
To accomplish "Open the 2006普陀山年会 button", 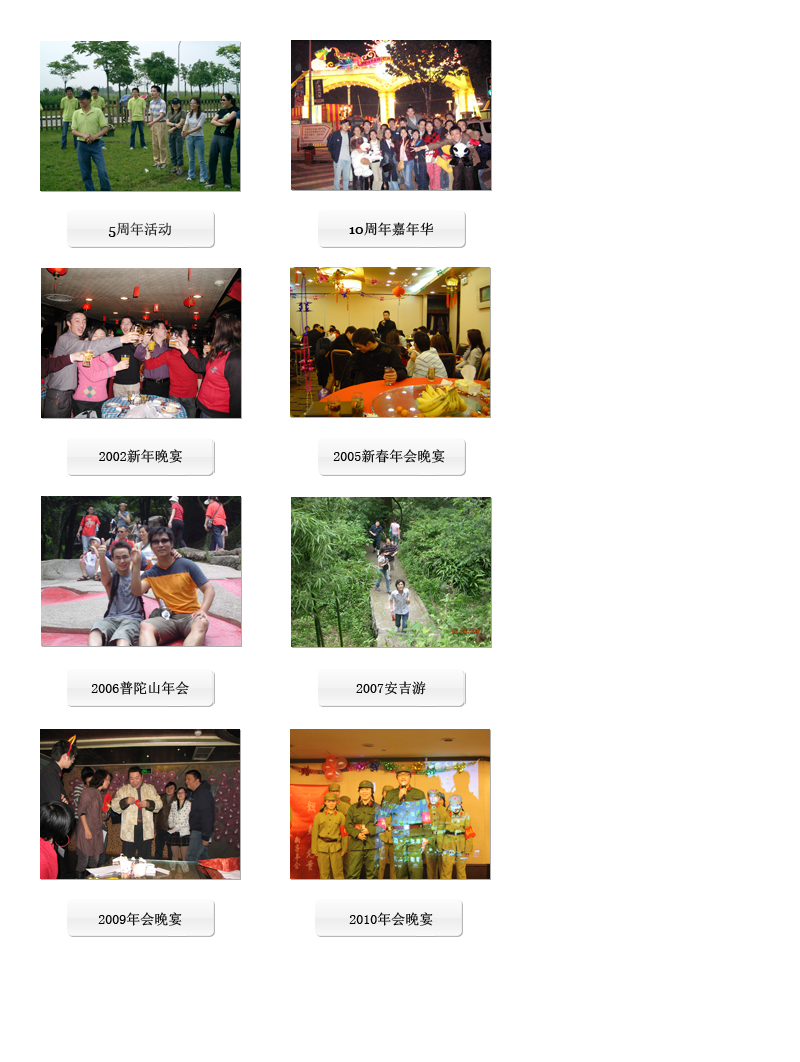I will pyautogui.click(x=140, y=688).
